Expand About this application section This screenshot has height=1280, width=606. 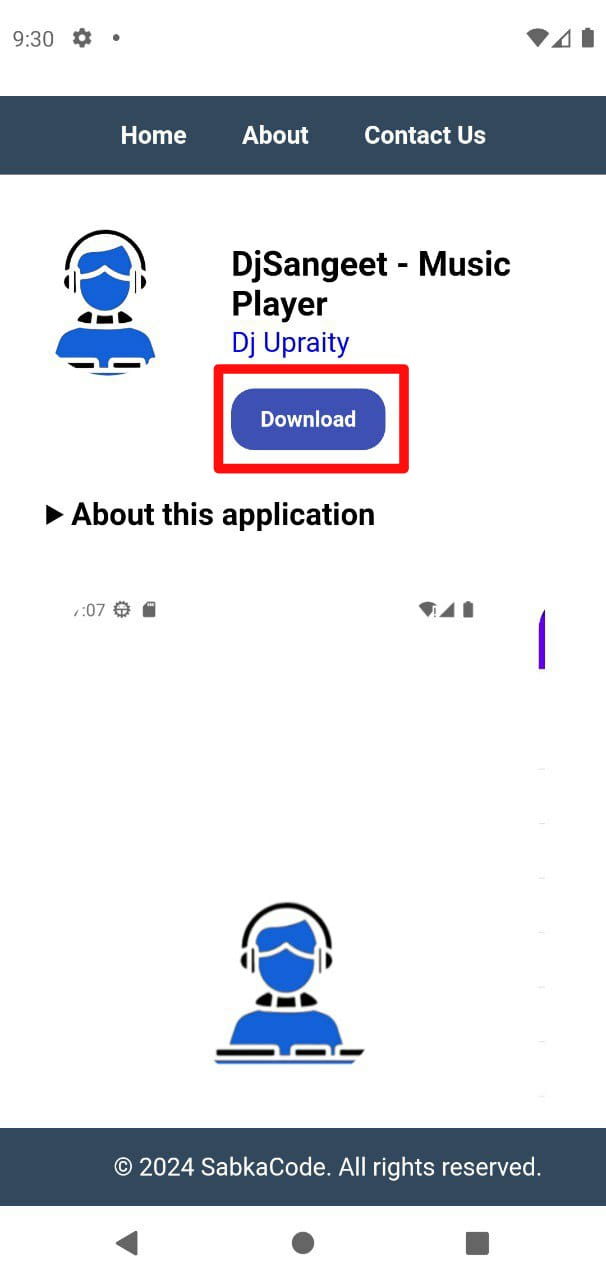point(210,515)
